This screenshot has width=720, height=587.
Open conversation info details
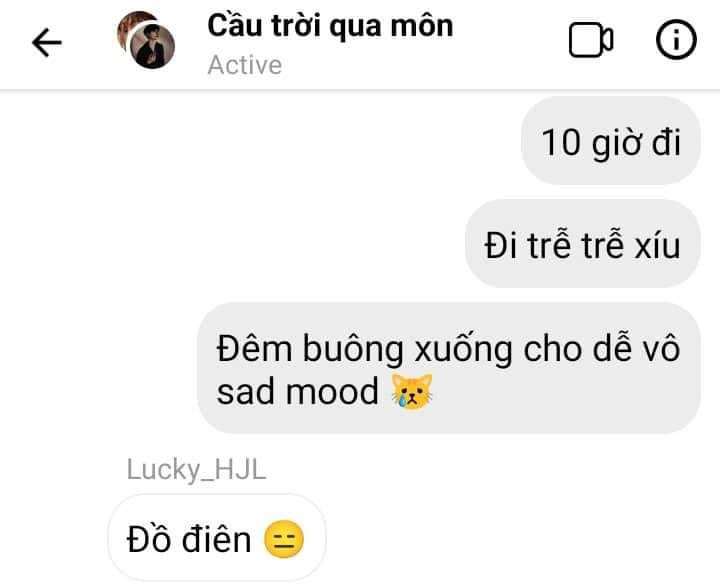675,41
